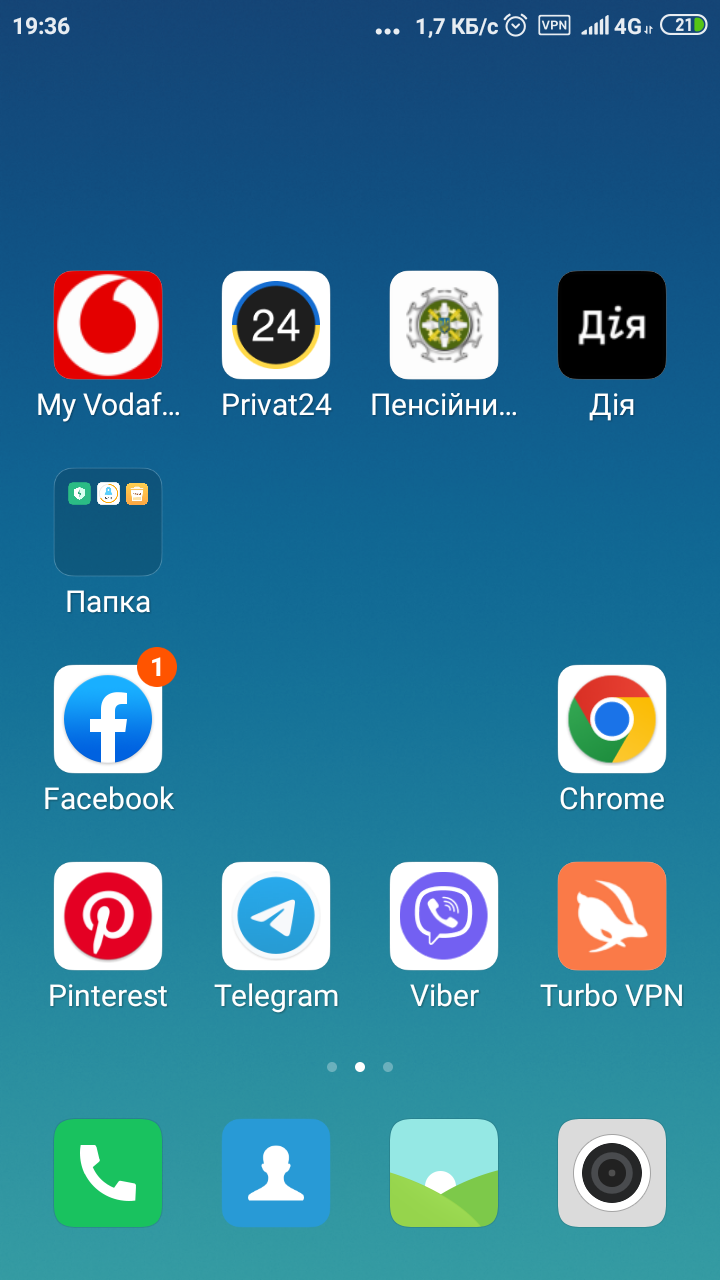This screenshot has height=1280, width=720.
Task: Launch the Chrome browser
Action: click(x=612, y=719)
